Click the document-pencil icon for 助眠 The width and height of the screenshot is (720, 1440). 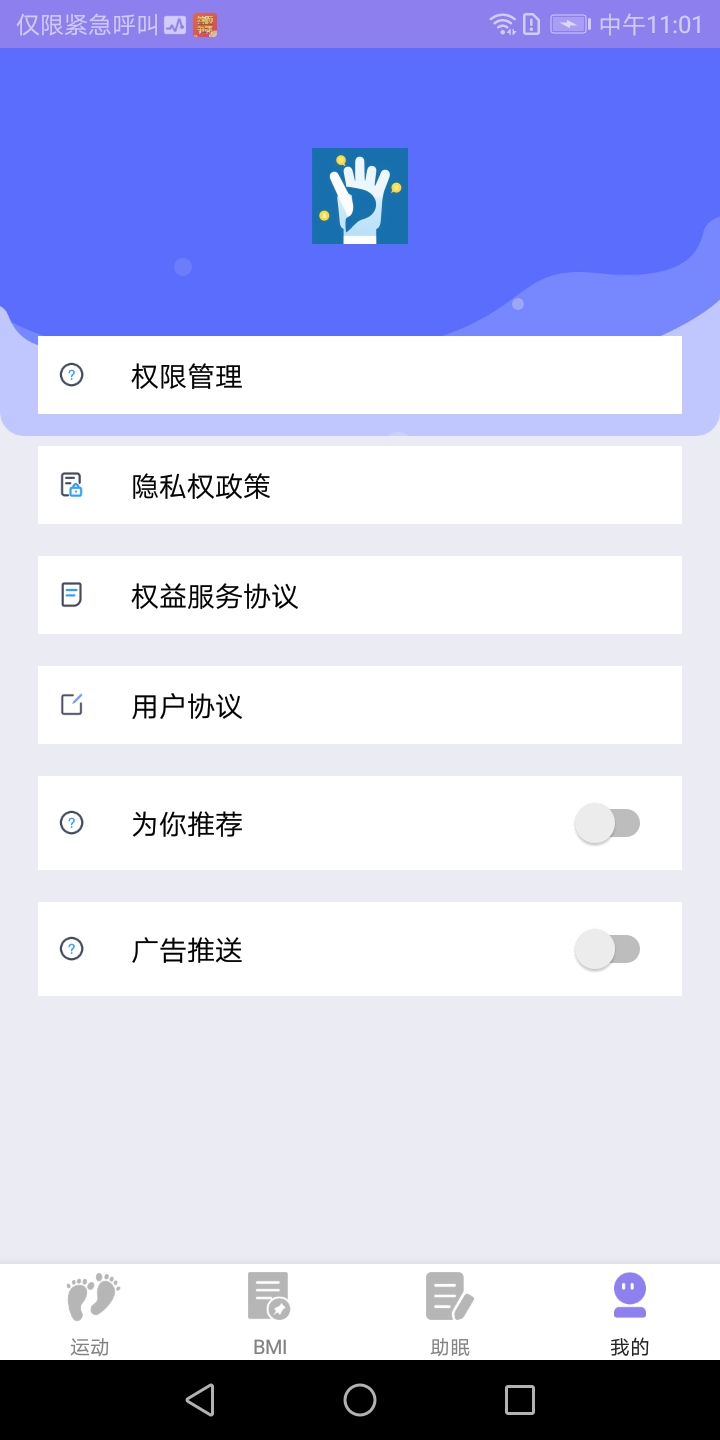(450, 1295)
